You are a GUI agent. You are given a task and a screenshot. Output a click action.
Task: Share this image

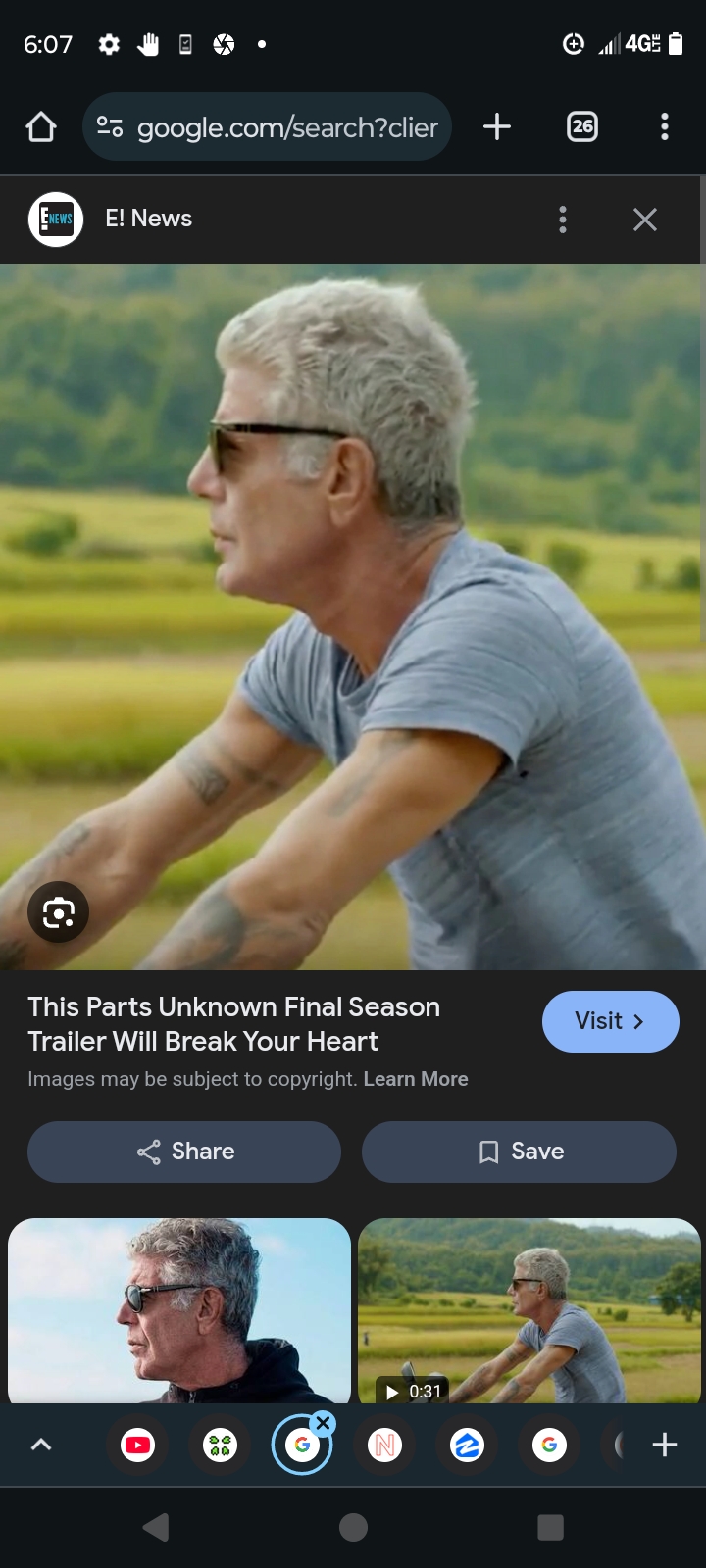(x=184, y=1151)
